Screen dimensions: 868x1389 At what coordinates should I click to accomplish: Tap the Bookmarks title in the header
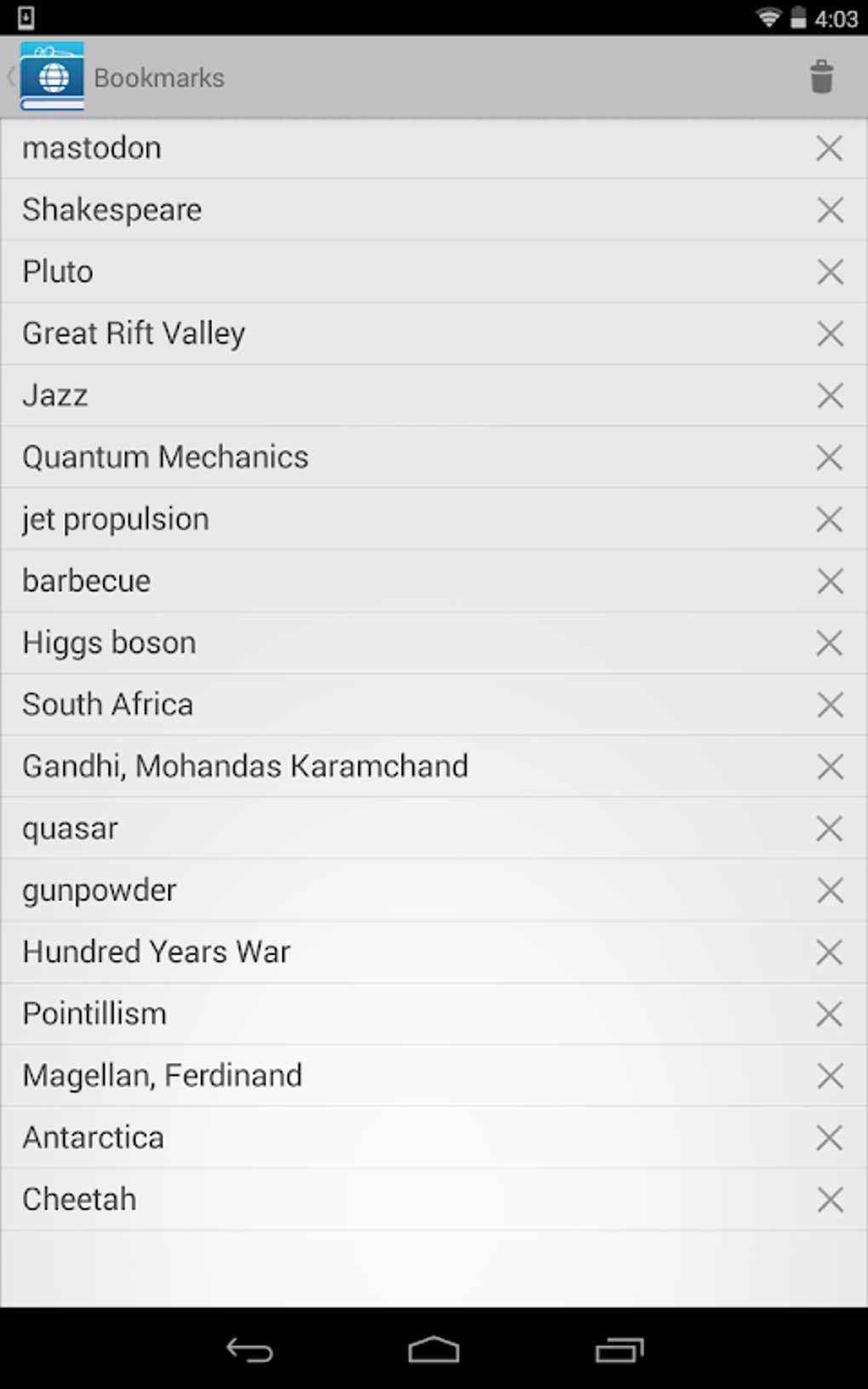point(160,77)
